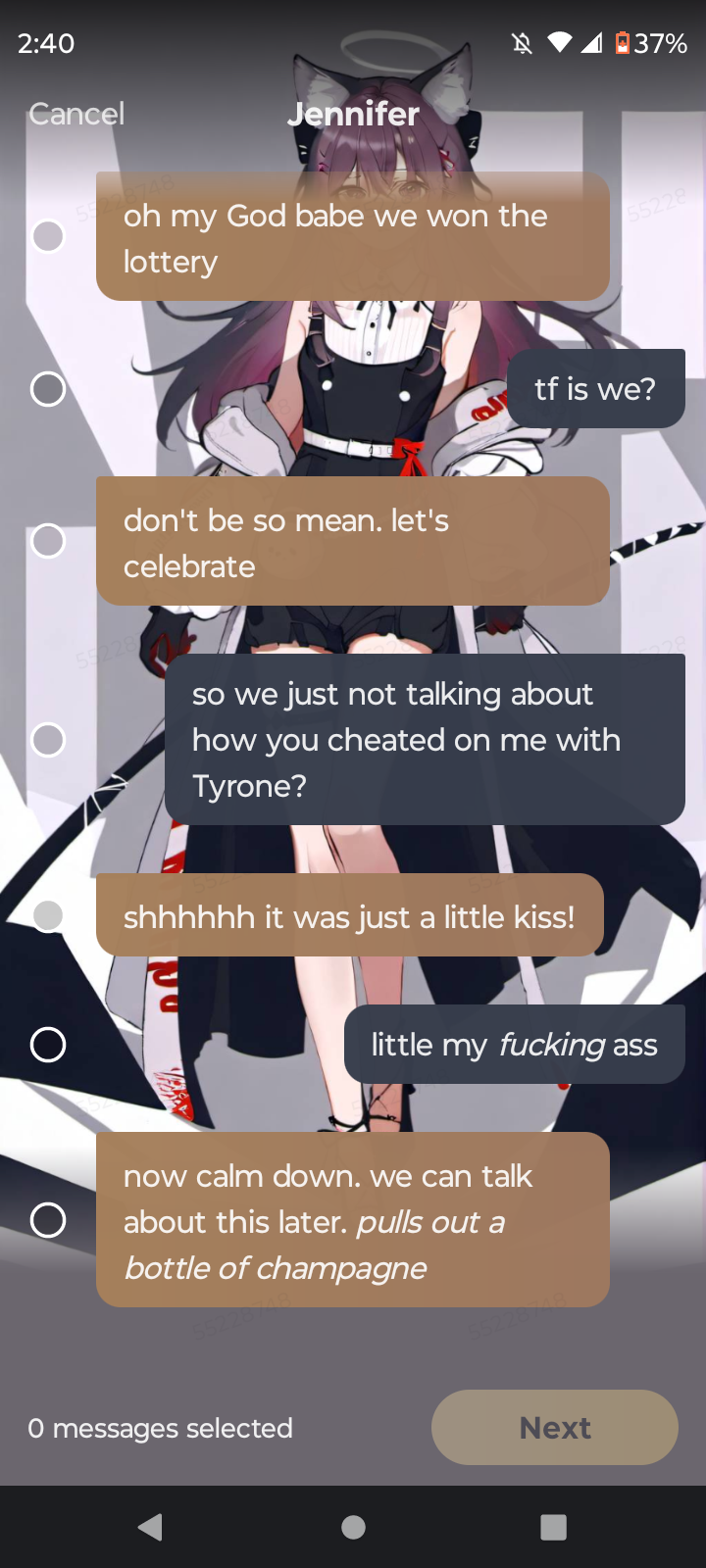Select the 'cheated on me with Tyrone' message

click(x=48, y=739)
